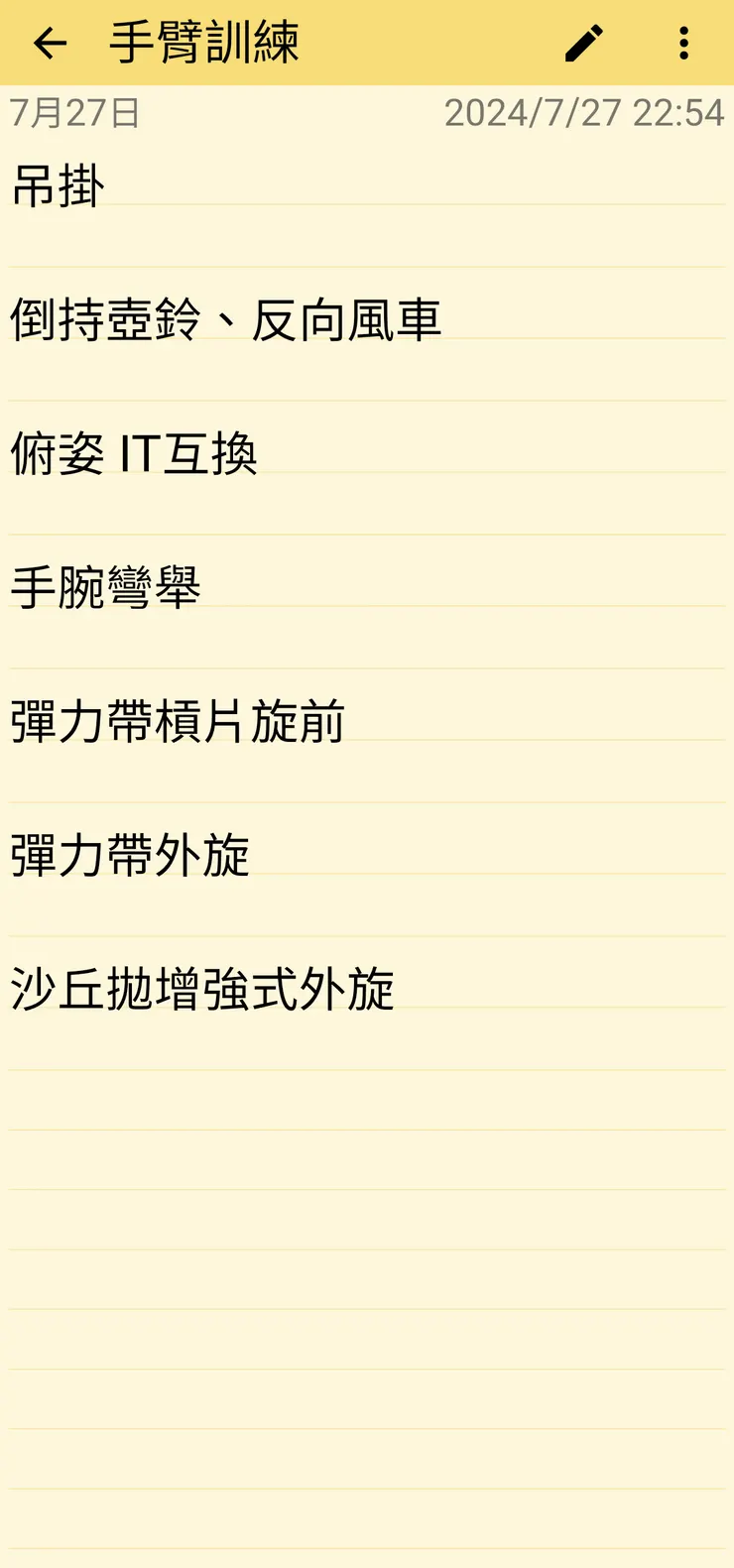Screen dimensions: 734x1568
Task: Tap the back arrow to leave note
Action: 48,44
